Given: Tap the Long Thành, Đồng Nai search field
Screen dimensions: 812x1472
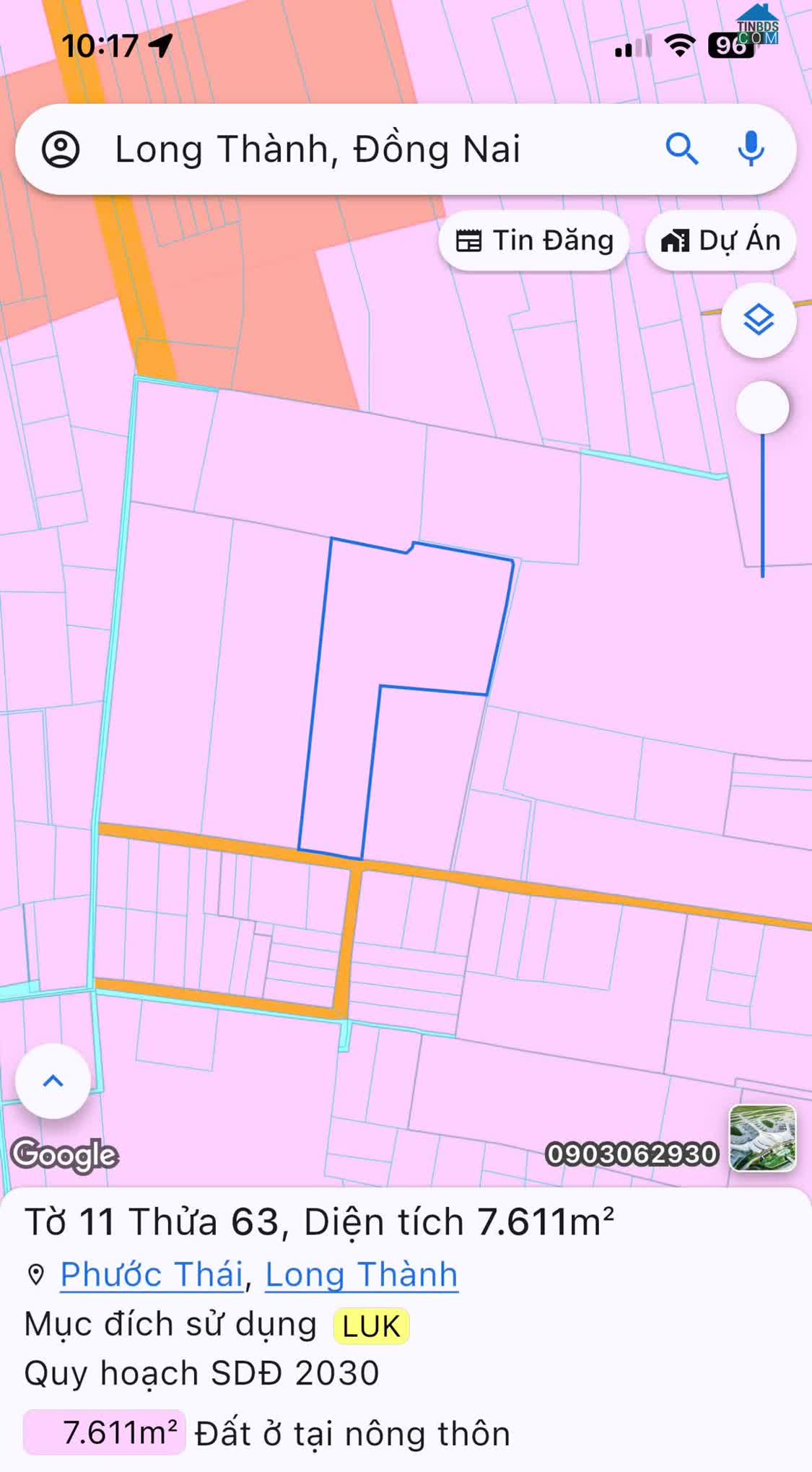Looking at the screenshot, I should point(318,149).
